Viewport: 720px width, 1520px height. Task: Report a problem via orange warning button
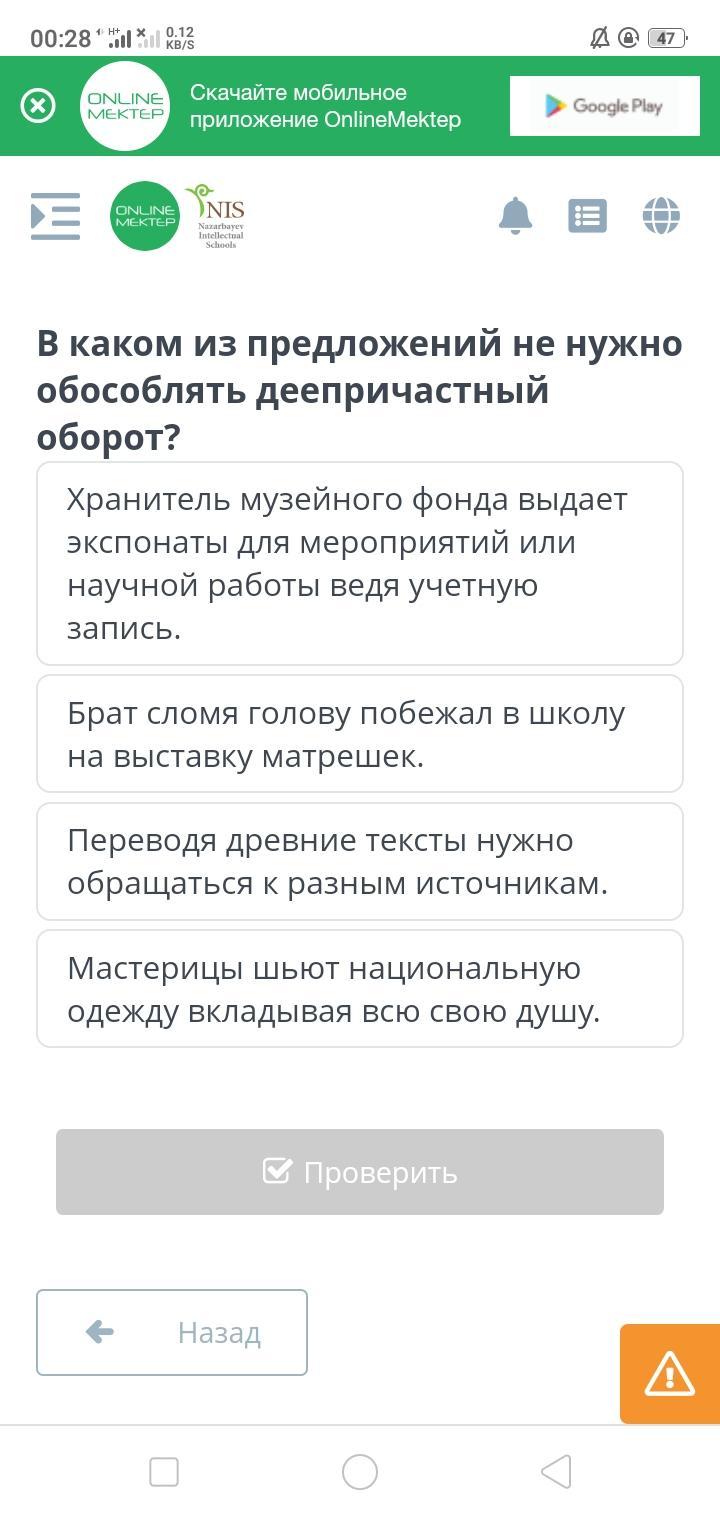(x=669, y=1373)
